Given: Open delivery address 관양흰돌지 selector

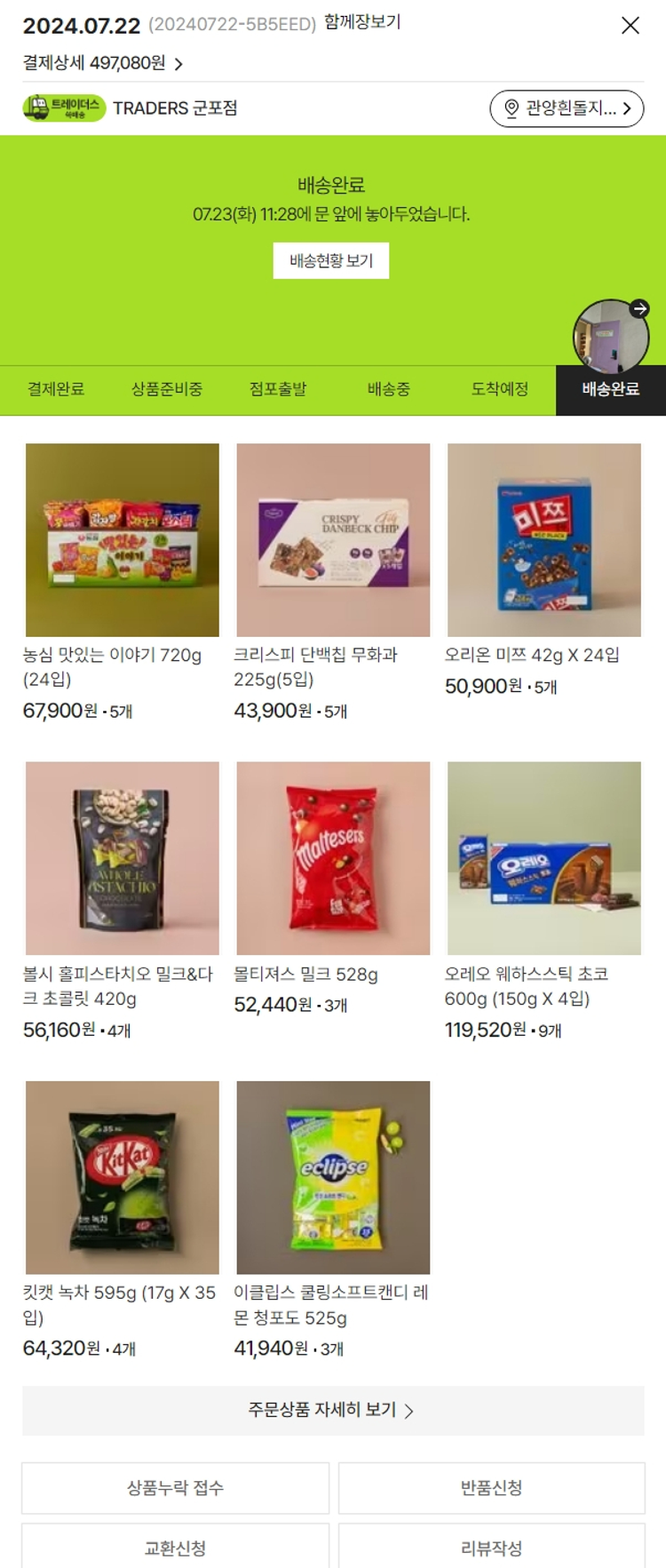Looking at the screenshot, I should (567, 108).
